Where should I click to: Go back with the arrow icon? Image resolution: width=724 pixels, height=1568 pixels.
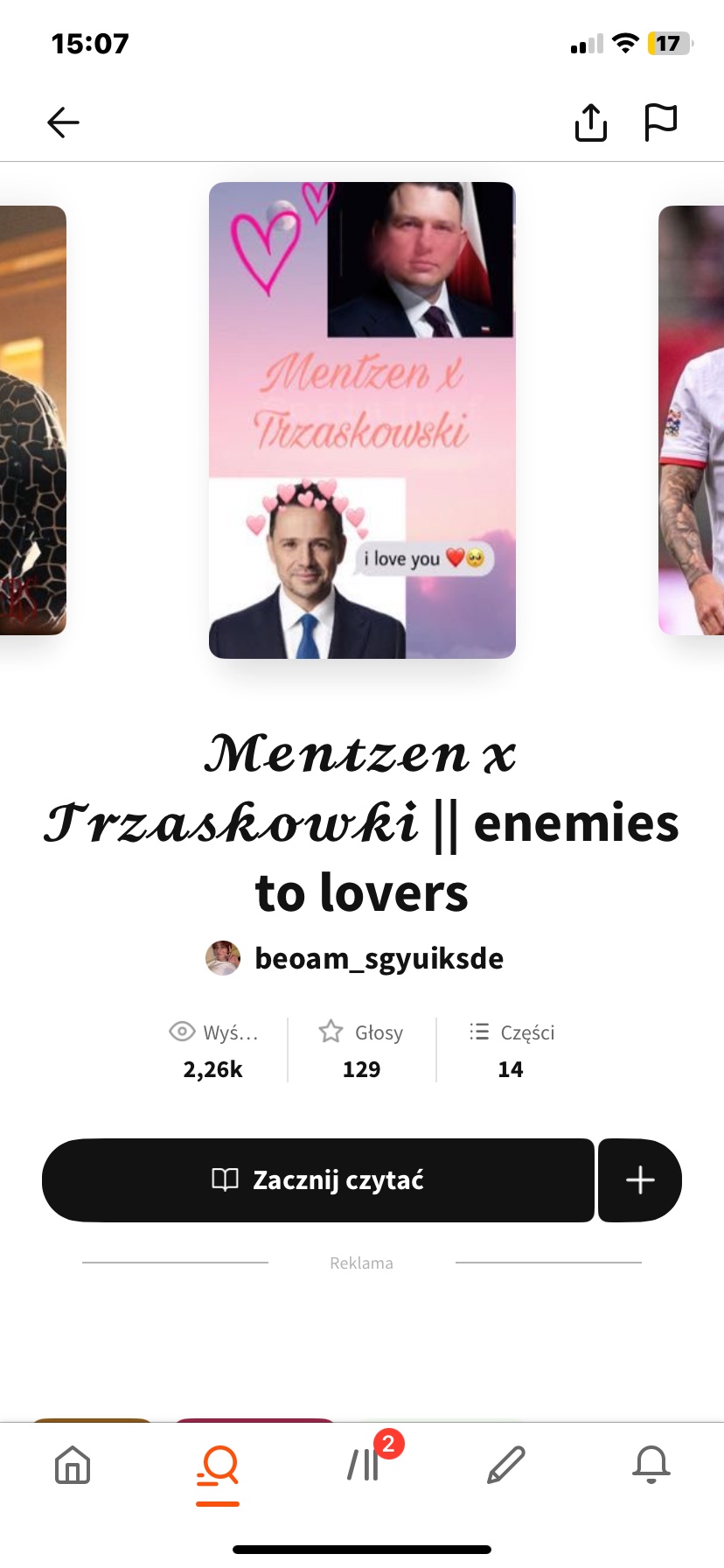pos(63,122)
